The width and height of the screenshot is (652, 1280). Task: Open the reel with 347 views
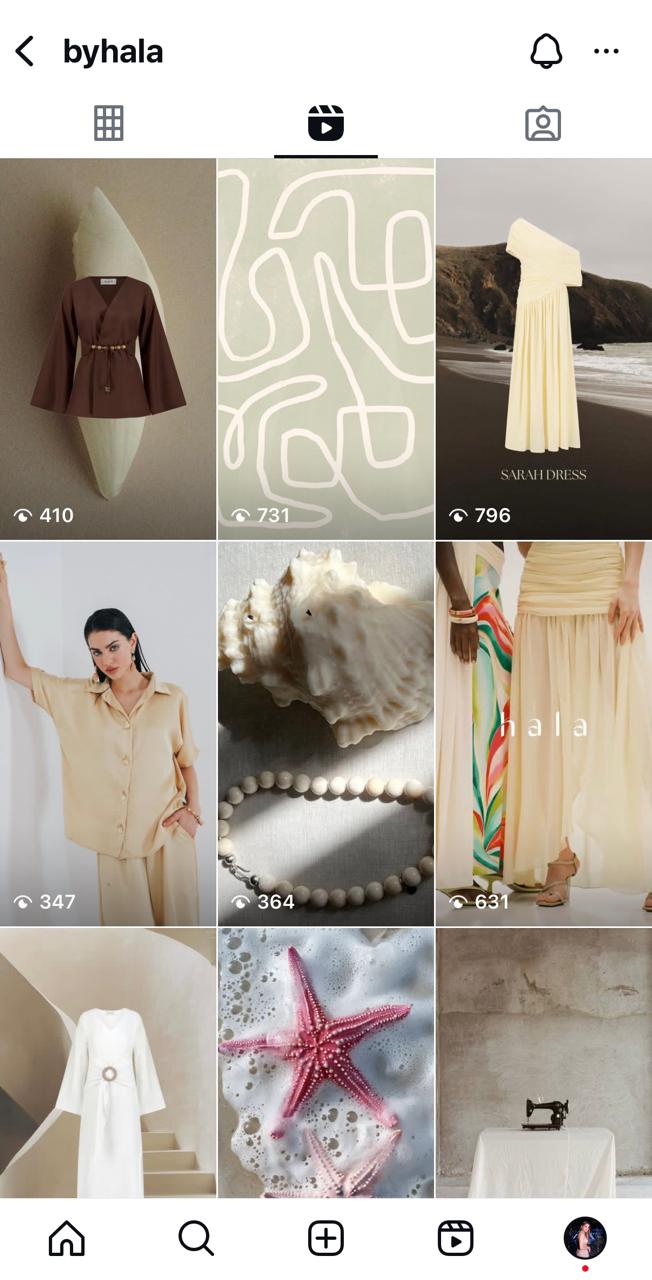[108, 733]
